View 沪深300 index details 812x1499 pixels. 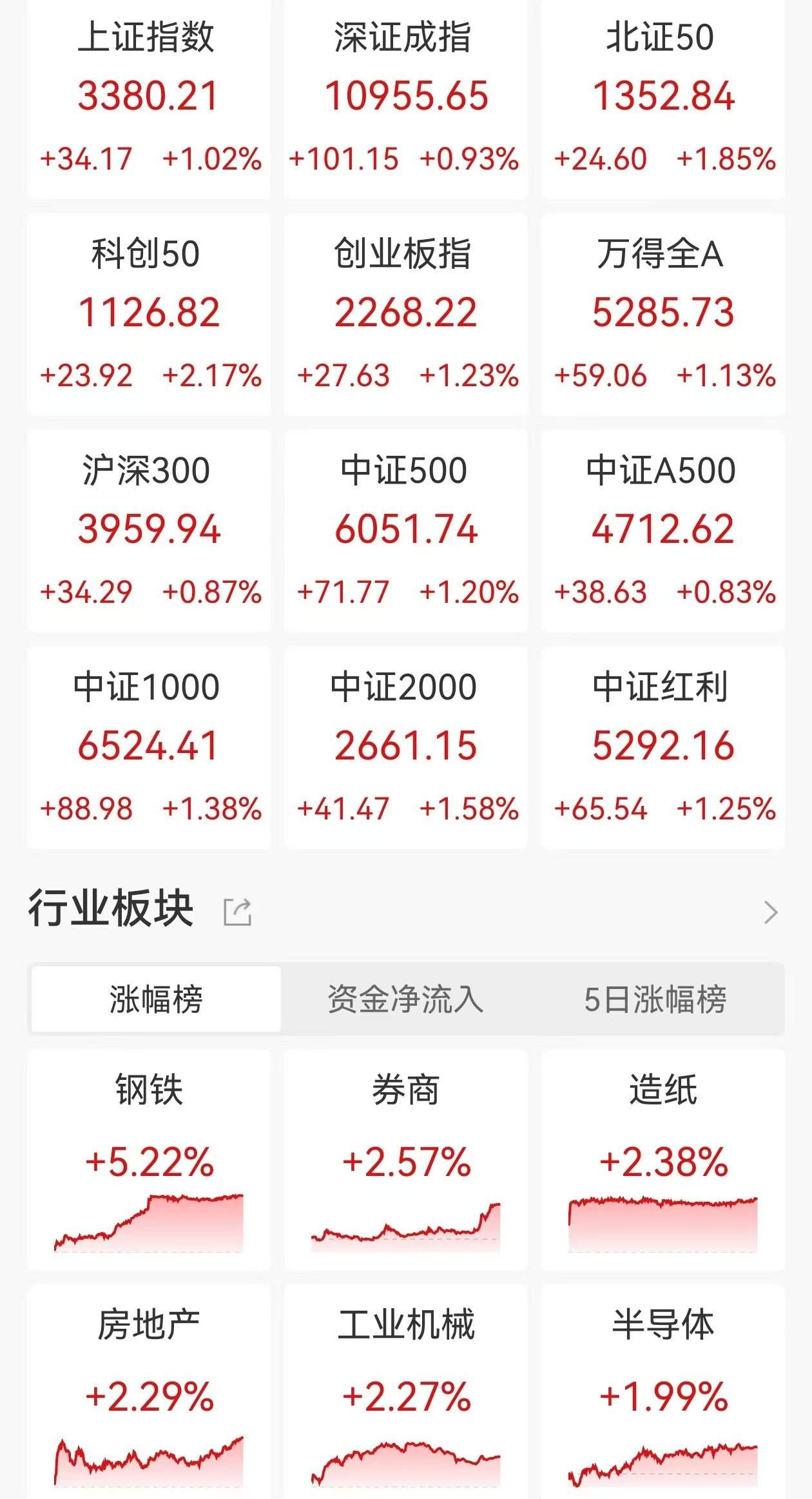click(x=148, y=530)
